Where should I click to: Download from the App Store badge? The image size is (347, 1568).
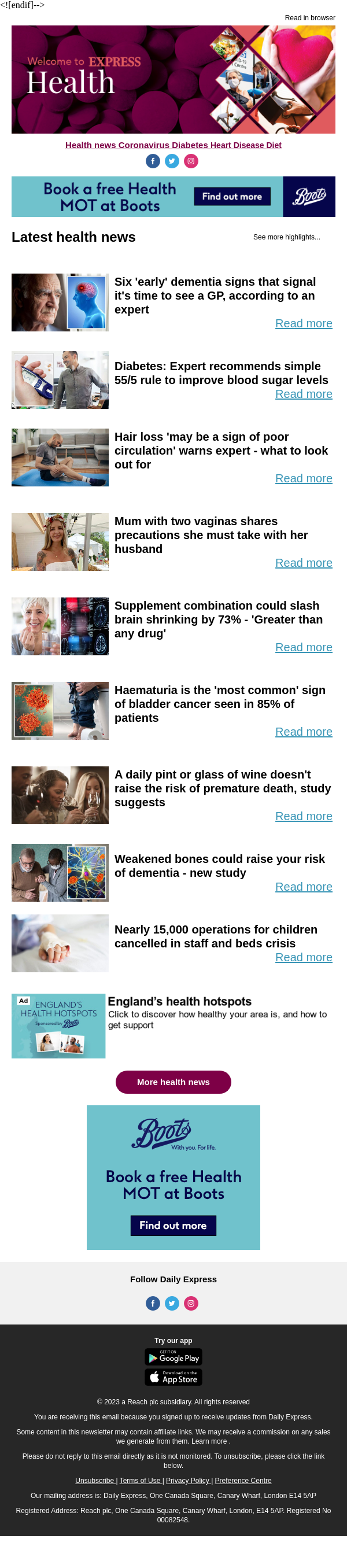coord(173,1377)
